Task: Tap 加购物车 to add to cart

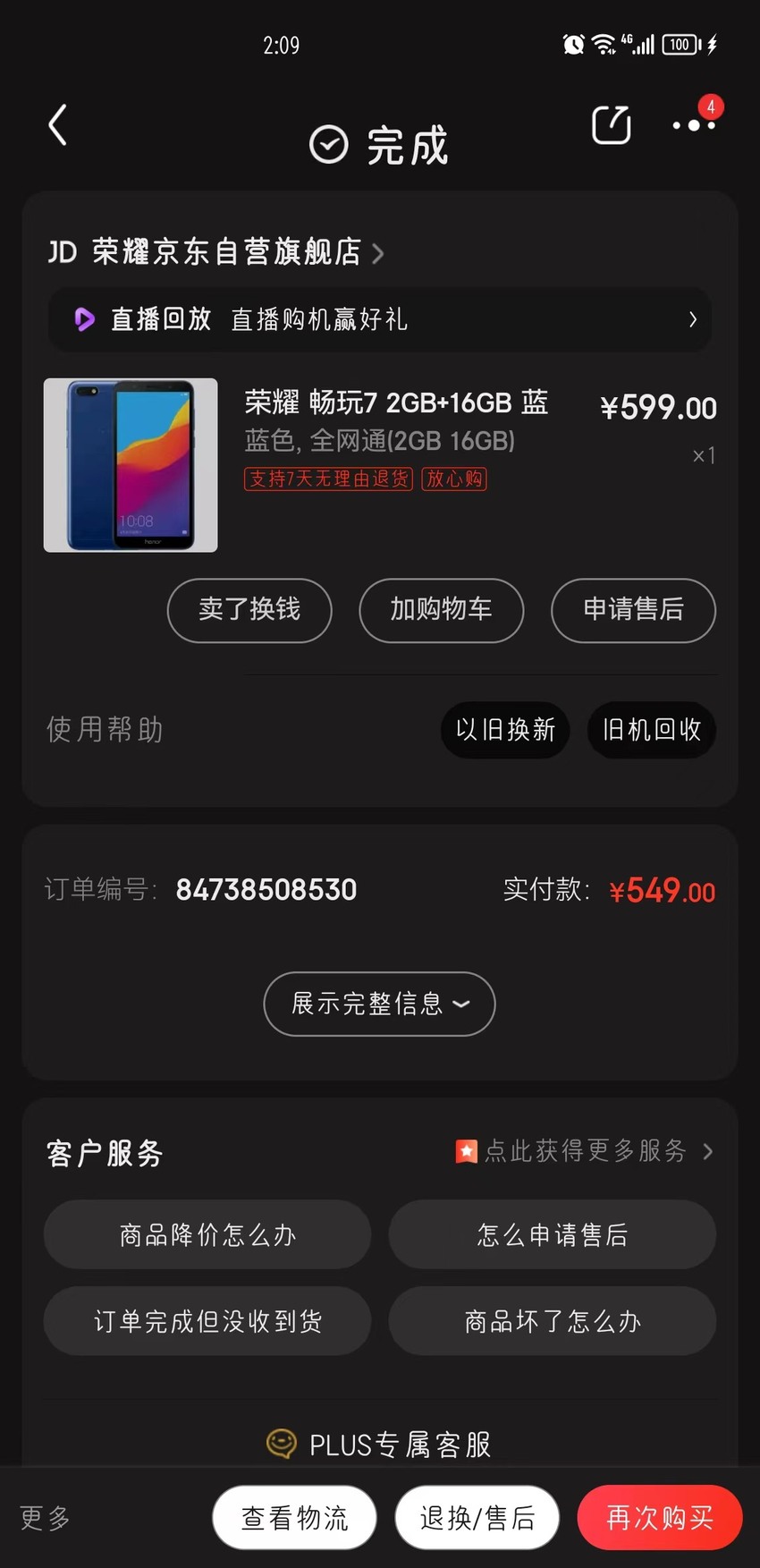Action: (441, 610)
